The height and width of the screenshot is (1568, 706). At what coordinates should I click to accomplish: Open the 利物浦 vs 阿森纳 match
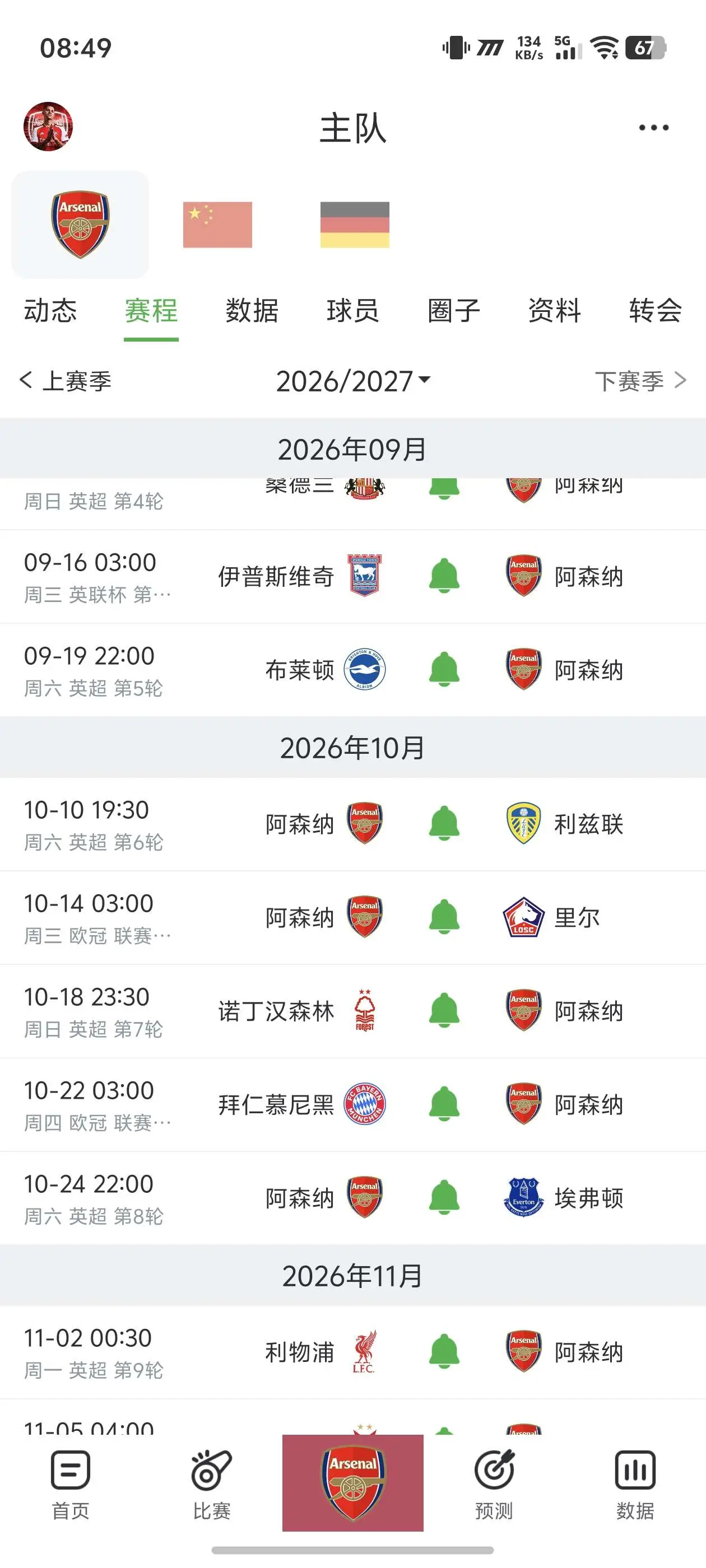pyautogui.click(x=352, y=1352)
